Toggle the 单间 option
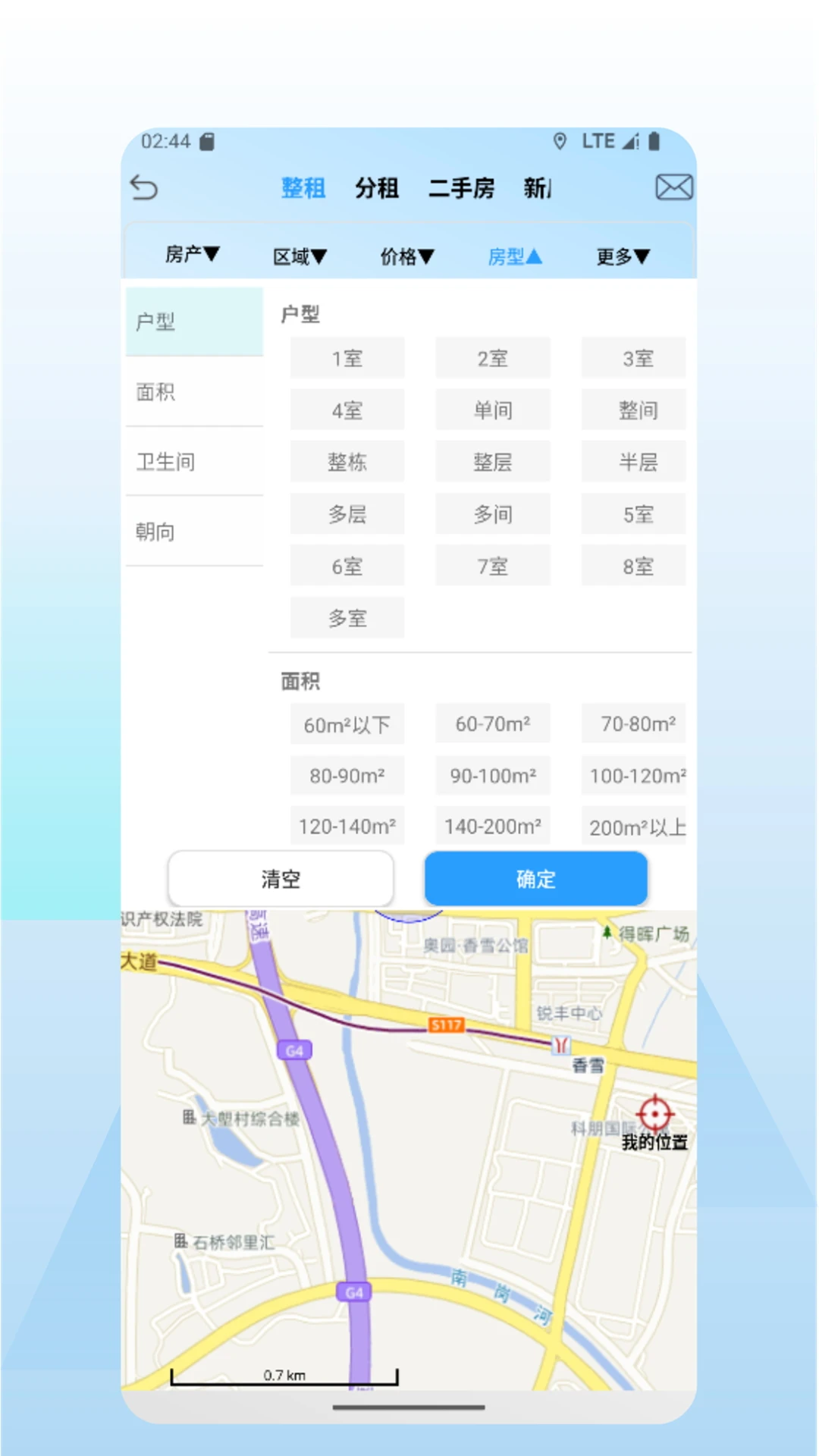 coord(493,409)
